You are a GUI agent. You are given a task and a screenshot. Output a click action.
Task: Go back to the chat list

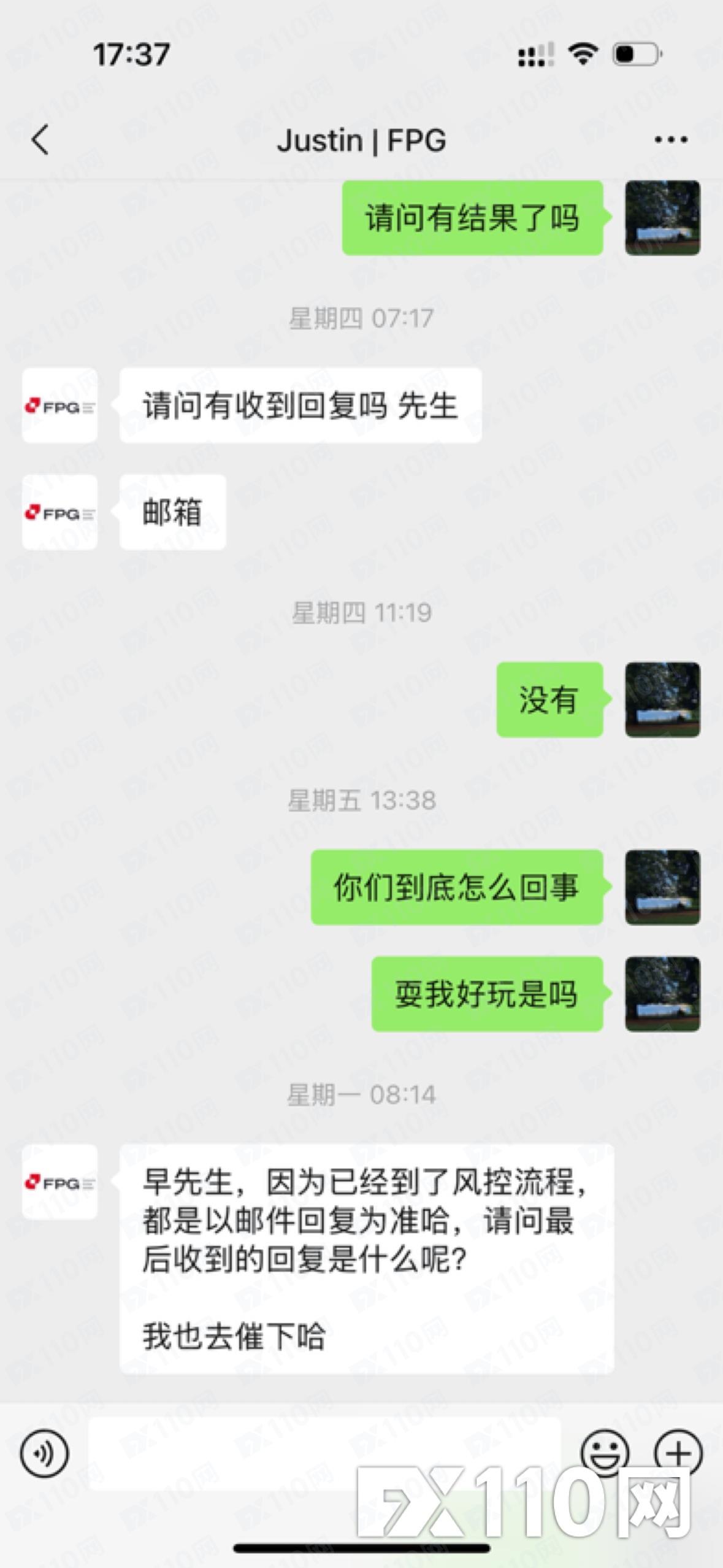40,140
